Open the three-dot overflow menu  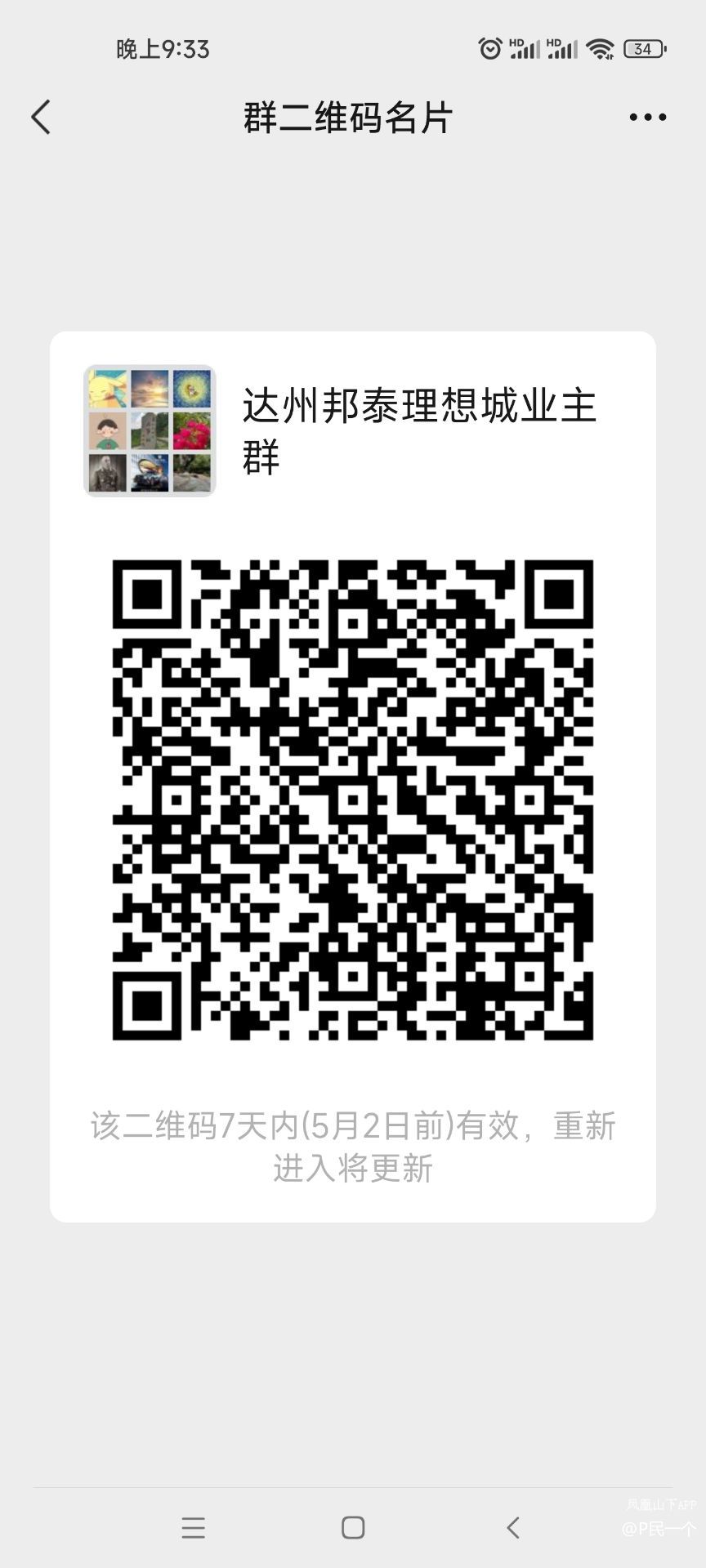pyautogui.click(x=647, y=118)
